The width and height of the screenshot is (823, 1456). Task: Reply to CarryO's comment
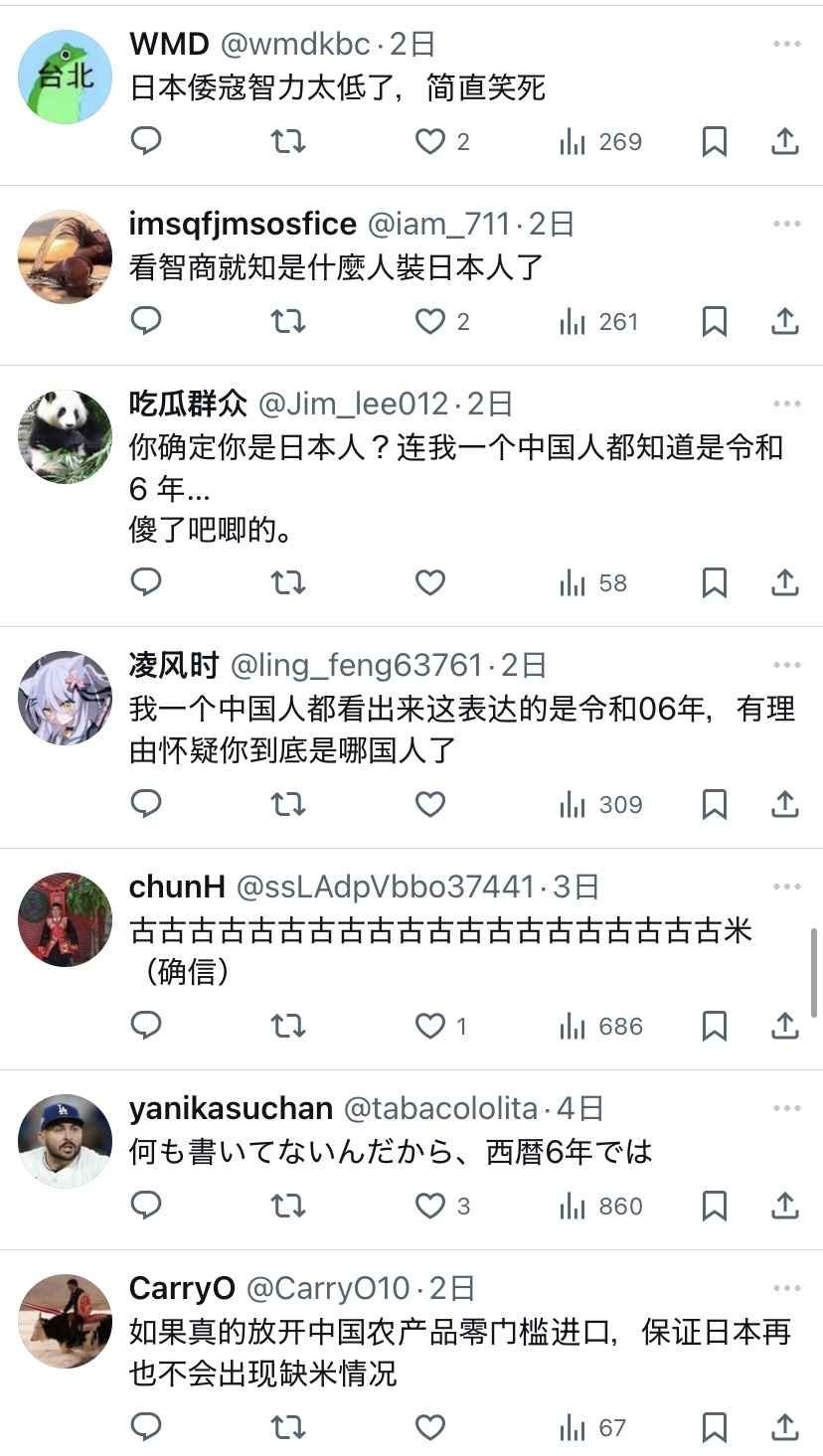pos(146,1428)
